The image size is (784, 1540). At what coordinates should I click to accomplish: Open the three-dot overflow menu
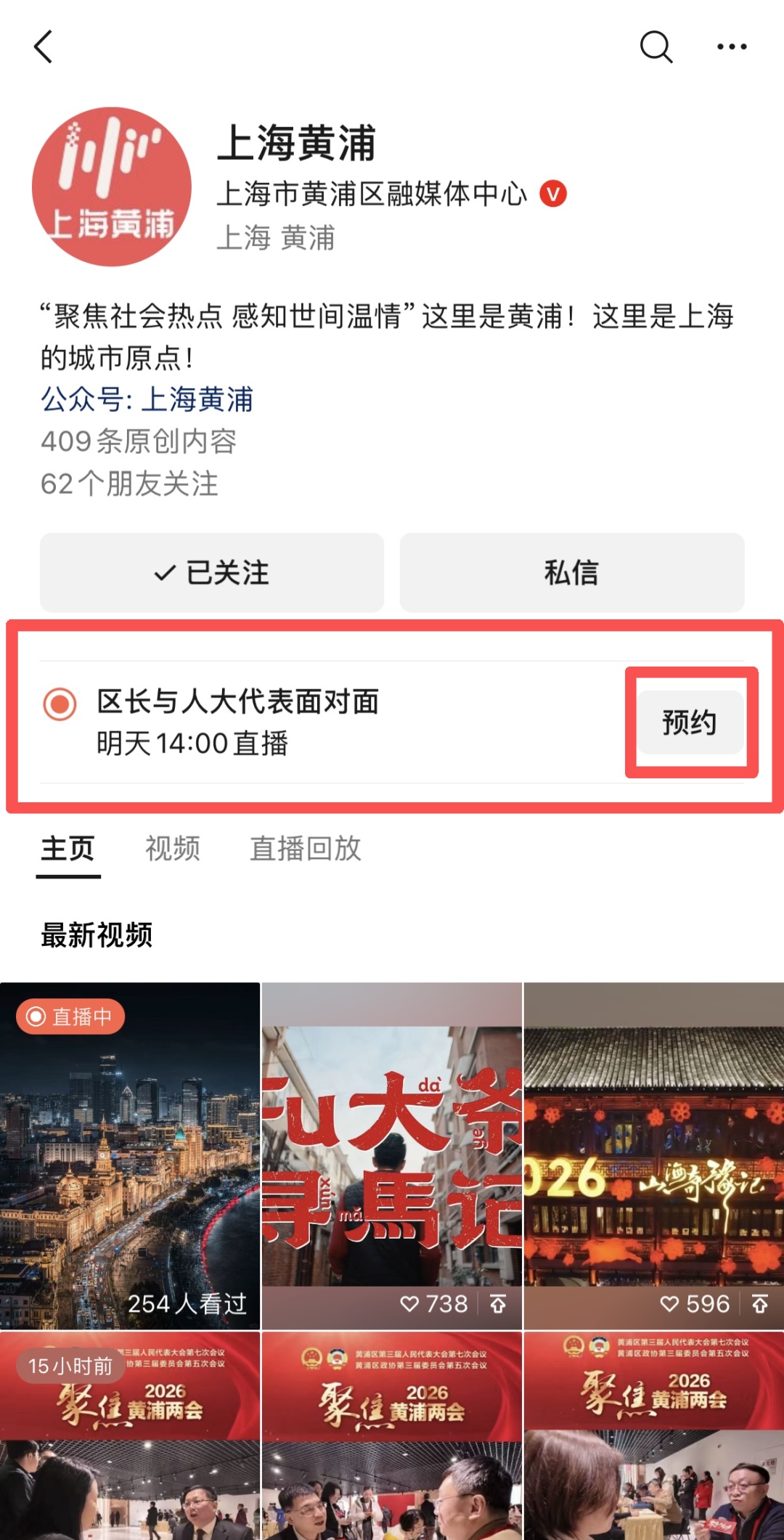pyautogui.click(x=731, y=47)
